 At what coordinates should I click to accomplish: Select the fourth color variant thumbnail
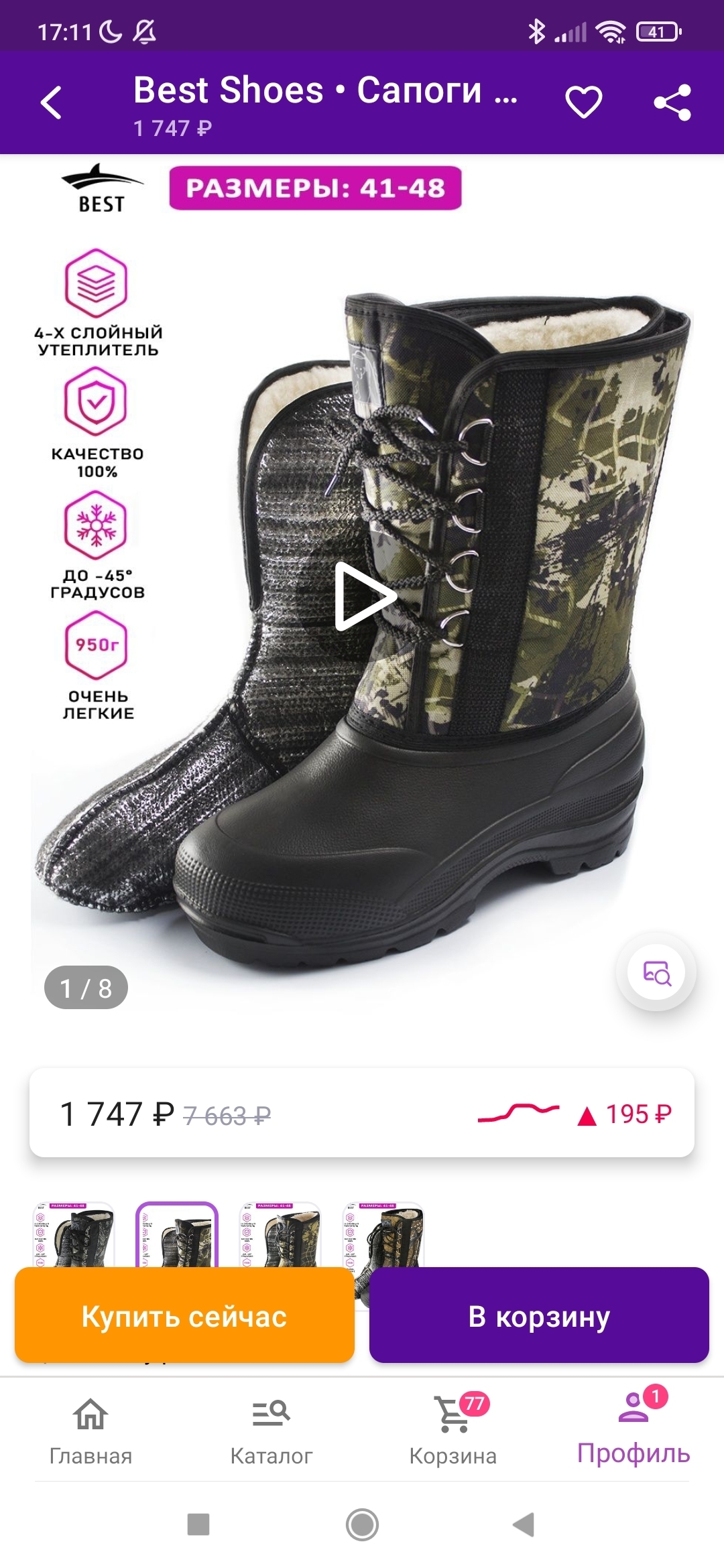(x=383, y=1234)
